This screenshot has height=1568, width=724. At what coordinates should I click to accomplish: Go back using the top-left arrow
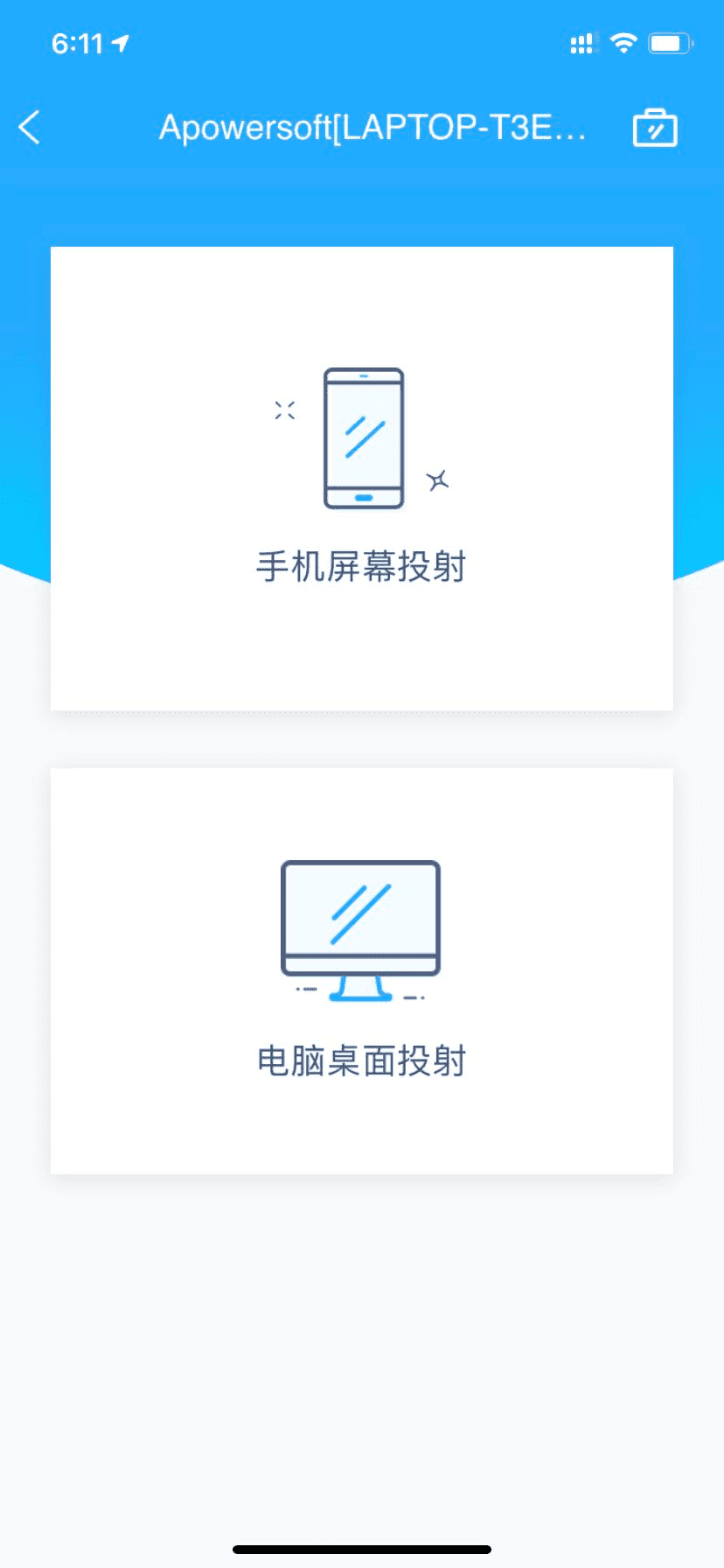tap(30, 128)
